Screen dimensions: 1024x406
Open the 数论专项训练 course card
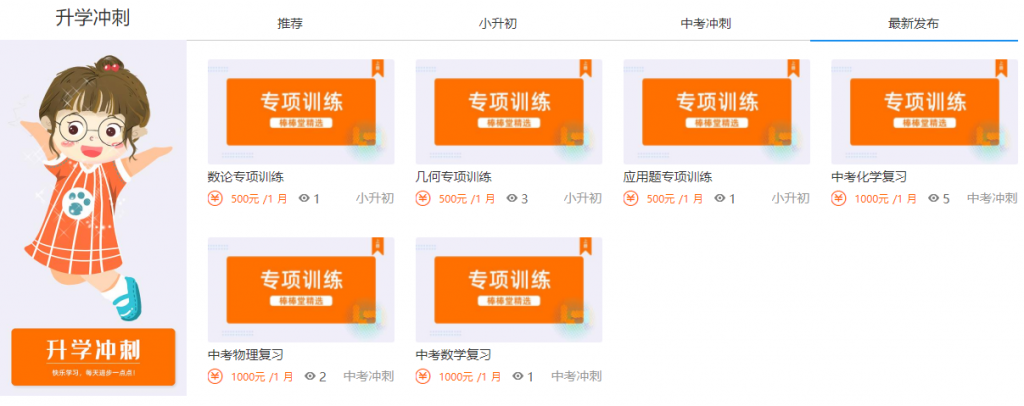pos(300,112)
